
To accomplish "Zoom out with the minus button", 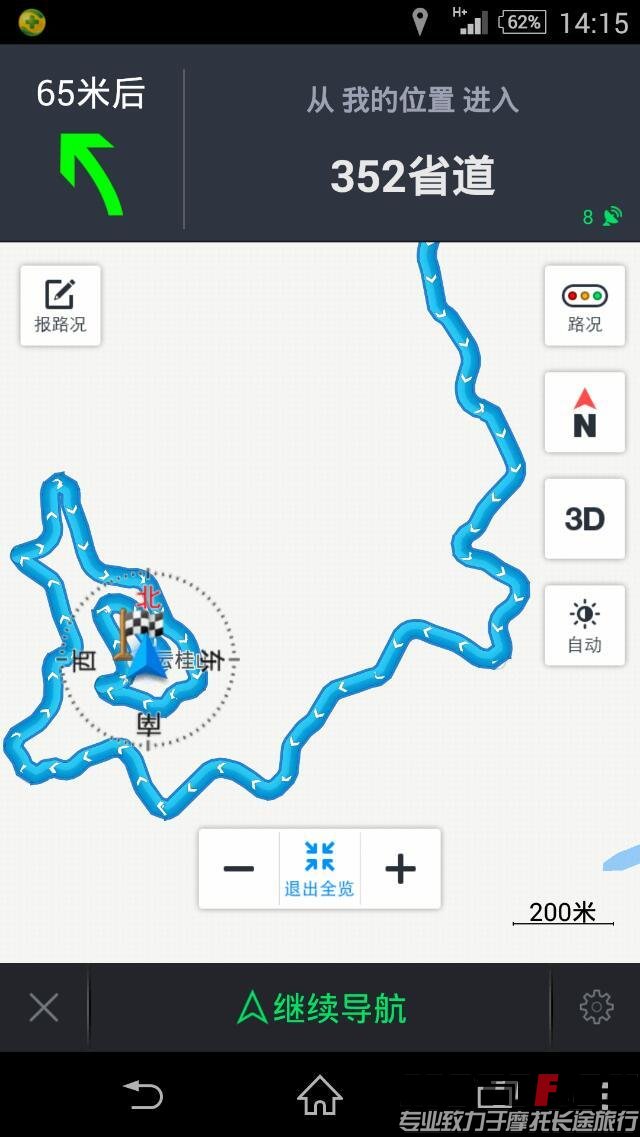I will coord(239,868).
